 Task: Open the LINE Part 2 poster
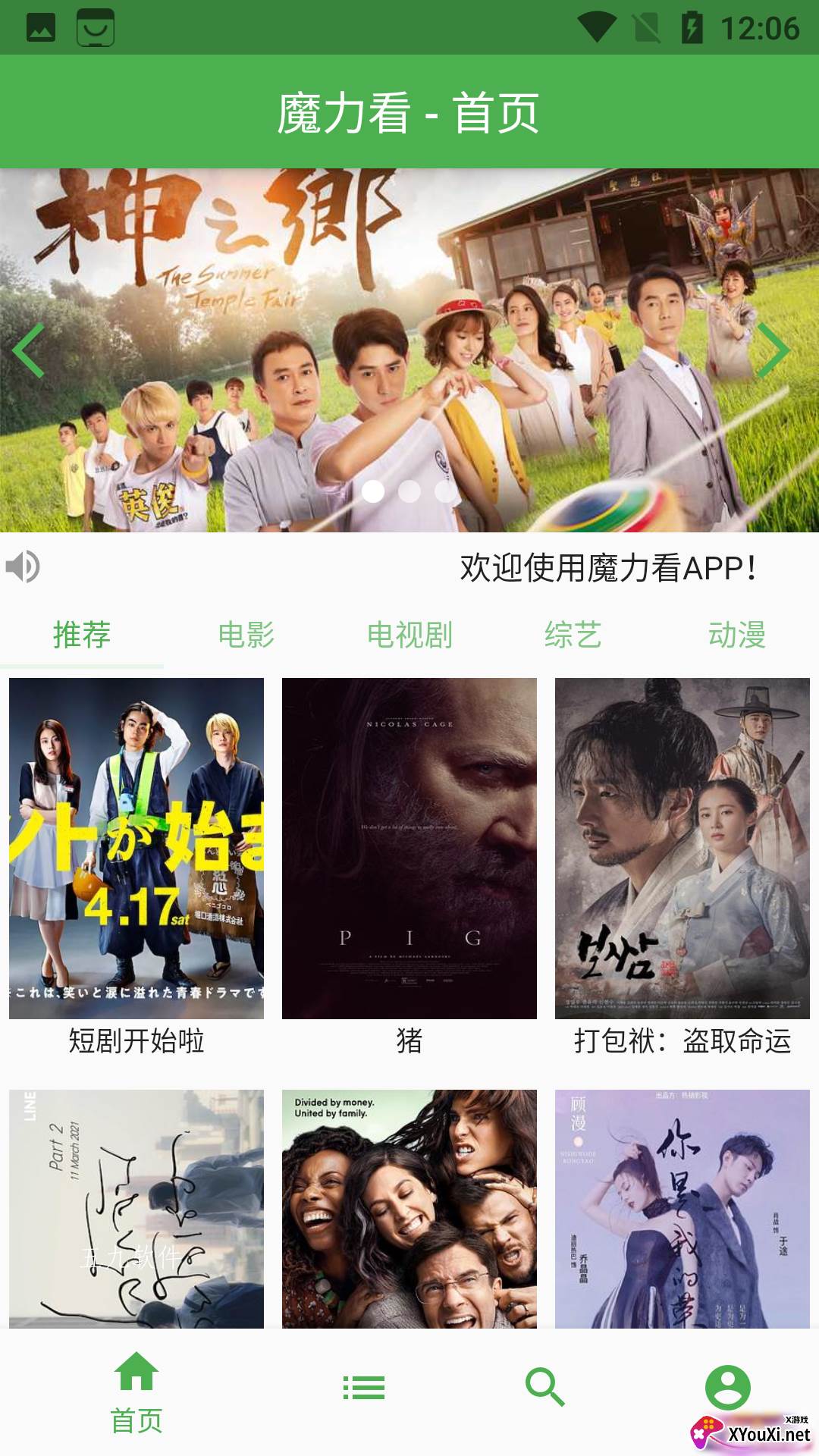(x=136, y=1209)
